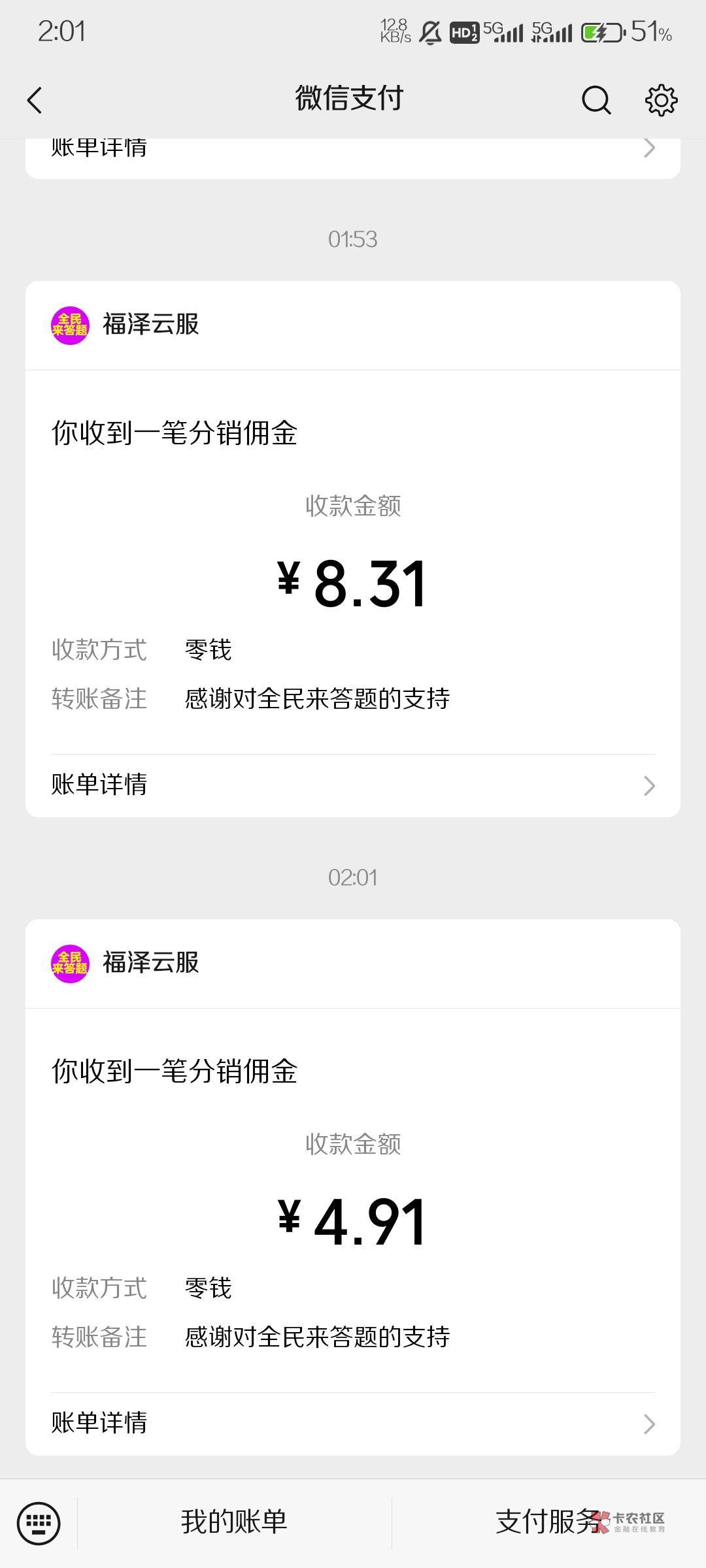Image resolution: width=706 pixels, height=1568 pixels.
Task: Tap the 福泽云服 header at 02:01
Action: point(353,963)
